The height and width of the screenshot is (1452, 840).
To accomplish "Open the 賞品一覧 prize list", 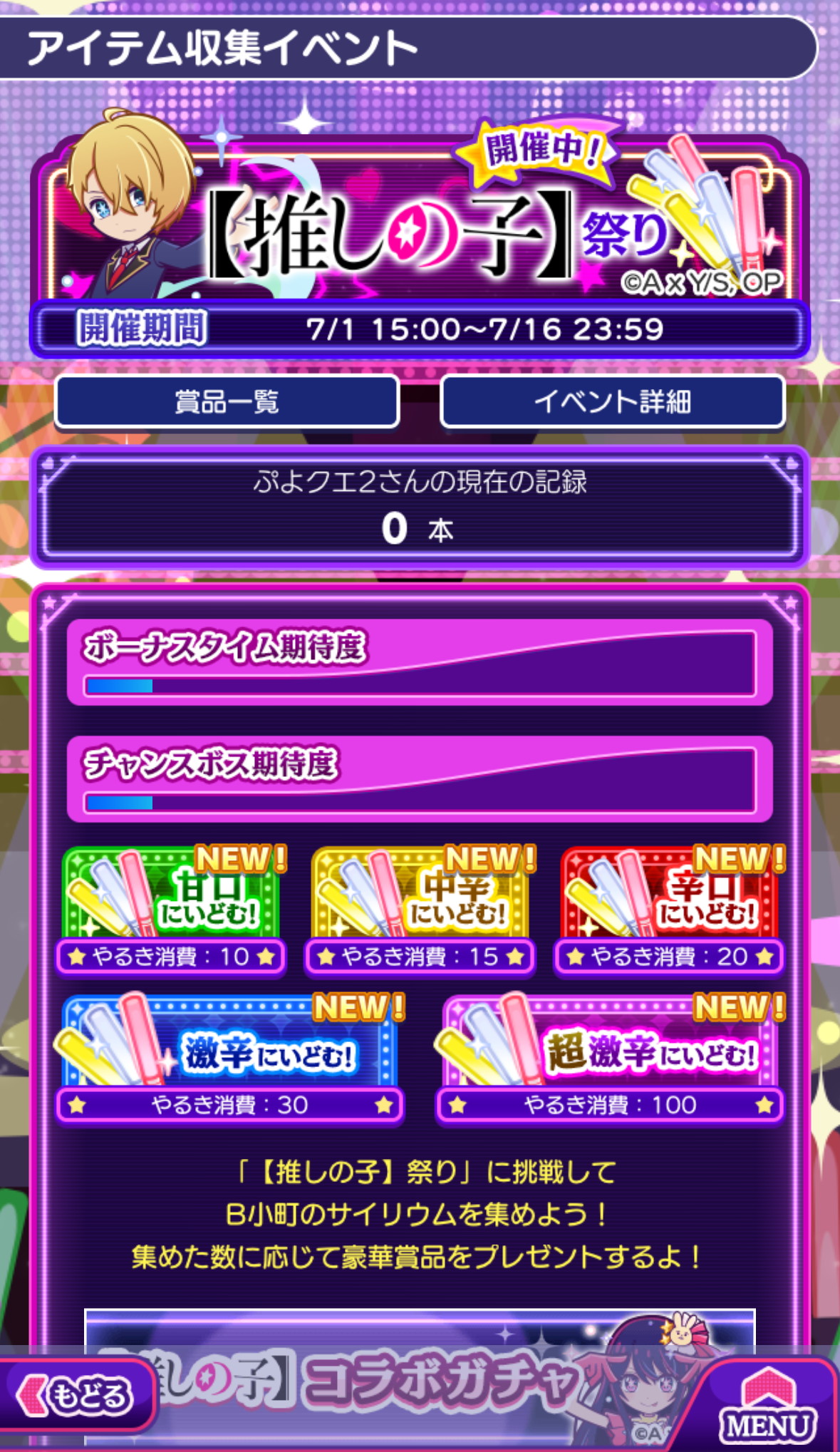I will point(227,402).
